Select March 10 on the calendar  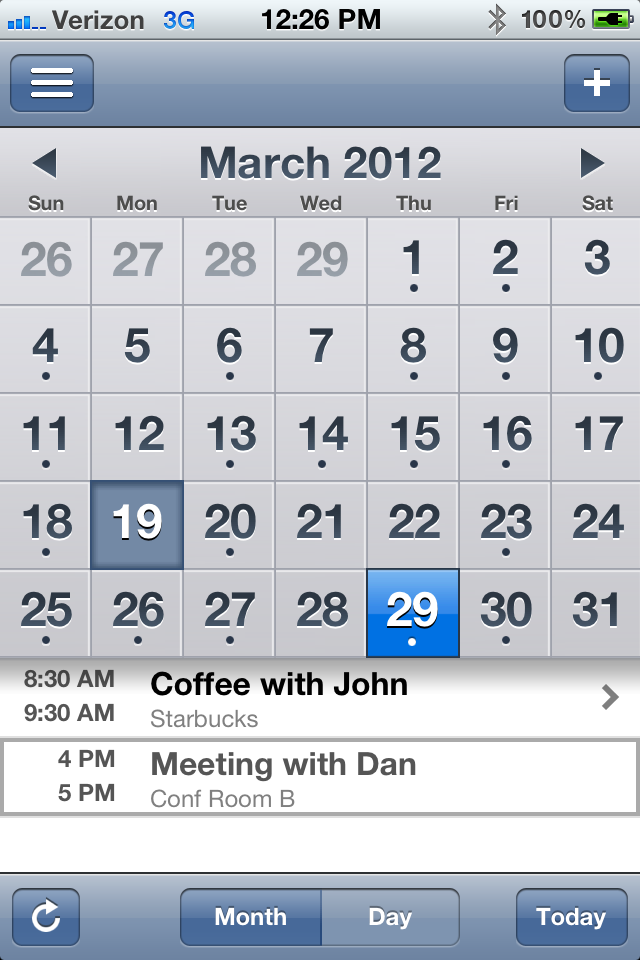tap(597, 349)
